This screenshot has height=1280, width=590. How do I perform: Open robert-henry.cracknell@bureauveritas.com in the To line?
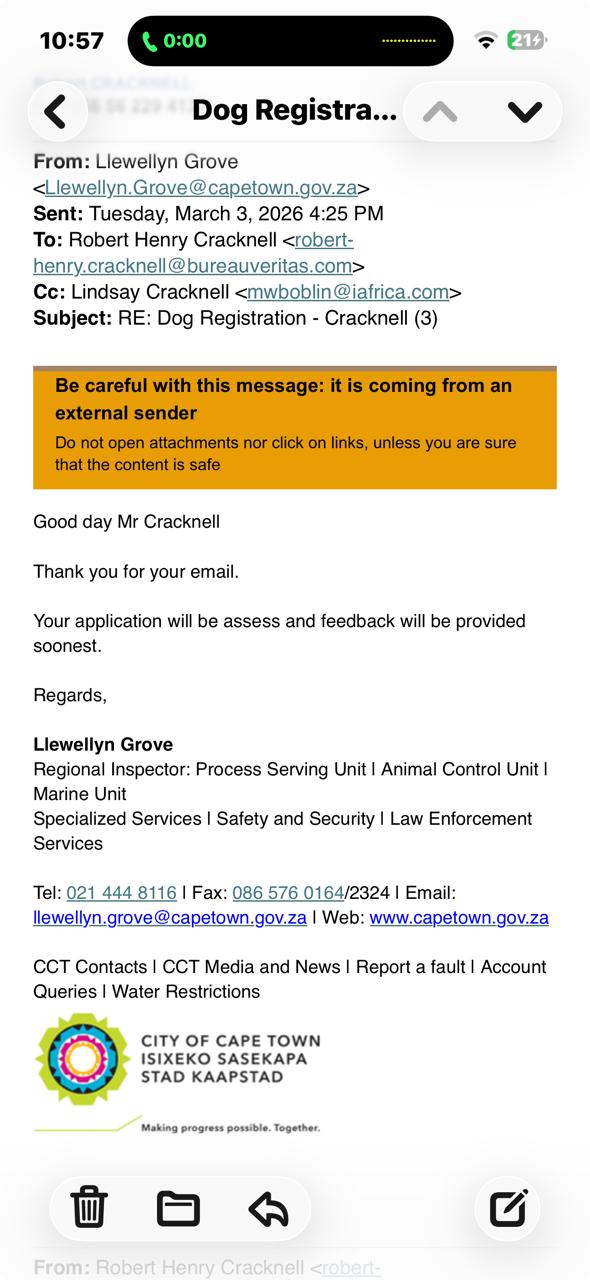point(193,253)
